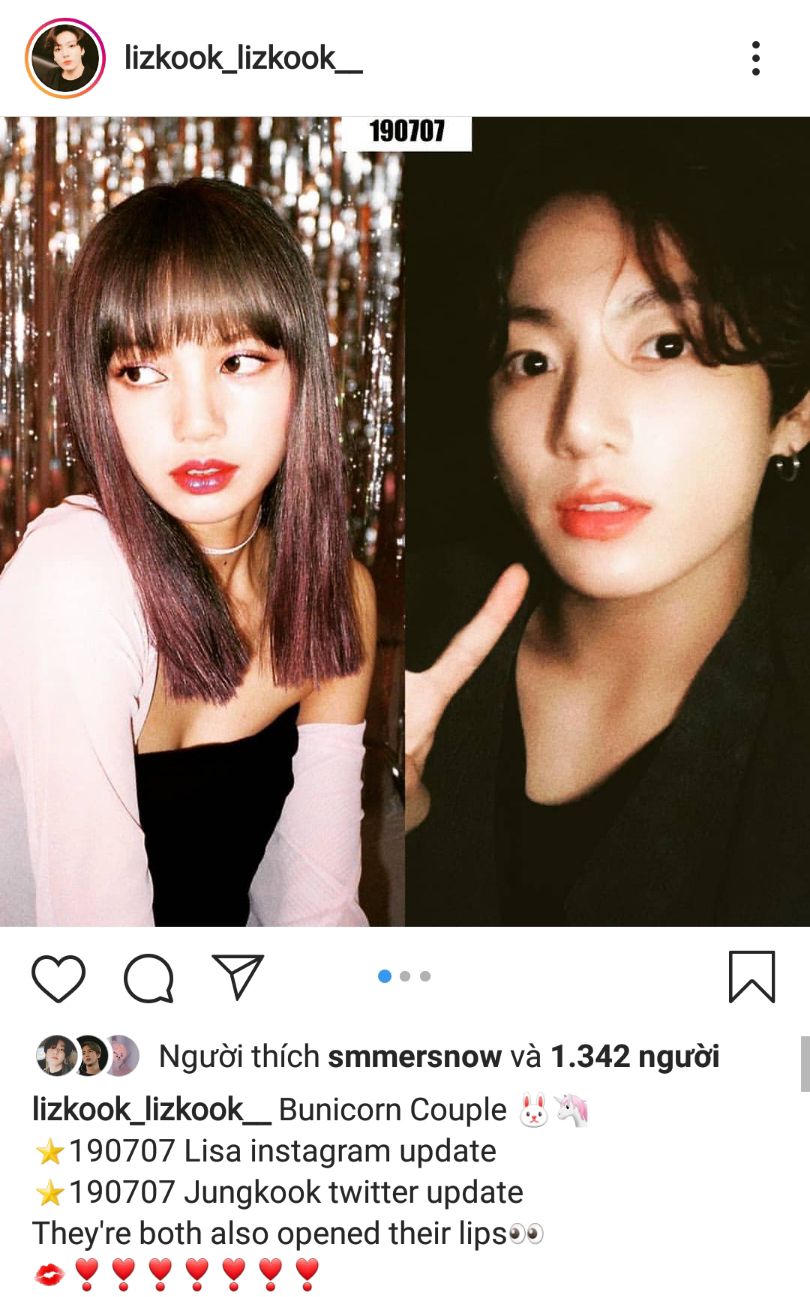View likes from smmersnow and 1.342 others
The width and height of the screenshot is (810, 1297).
tap(439, 1056)
